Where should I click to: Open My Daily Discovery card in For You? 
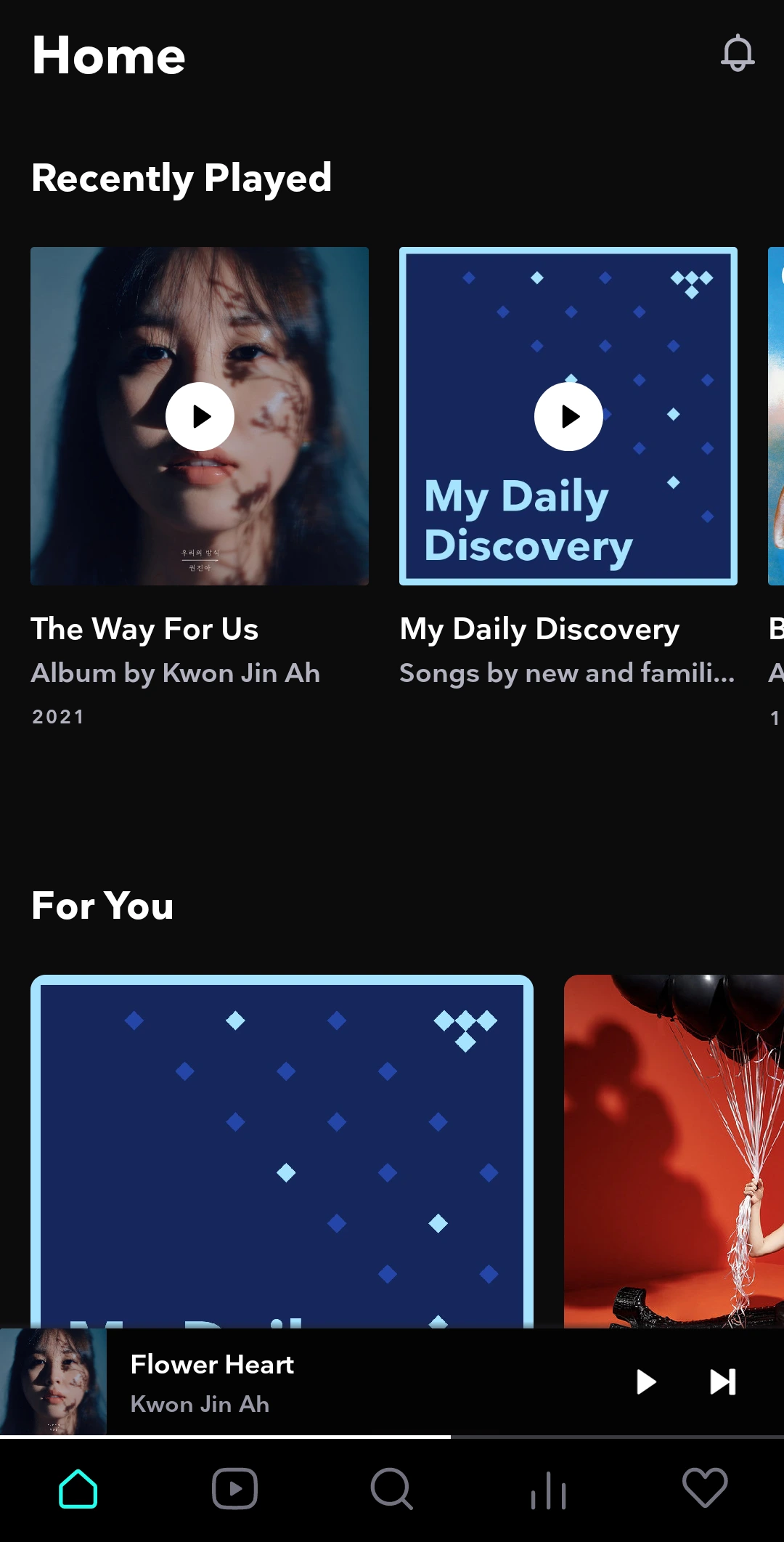282,1151
